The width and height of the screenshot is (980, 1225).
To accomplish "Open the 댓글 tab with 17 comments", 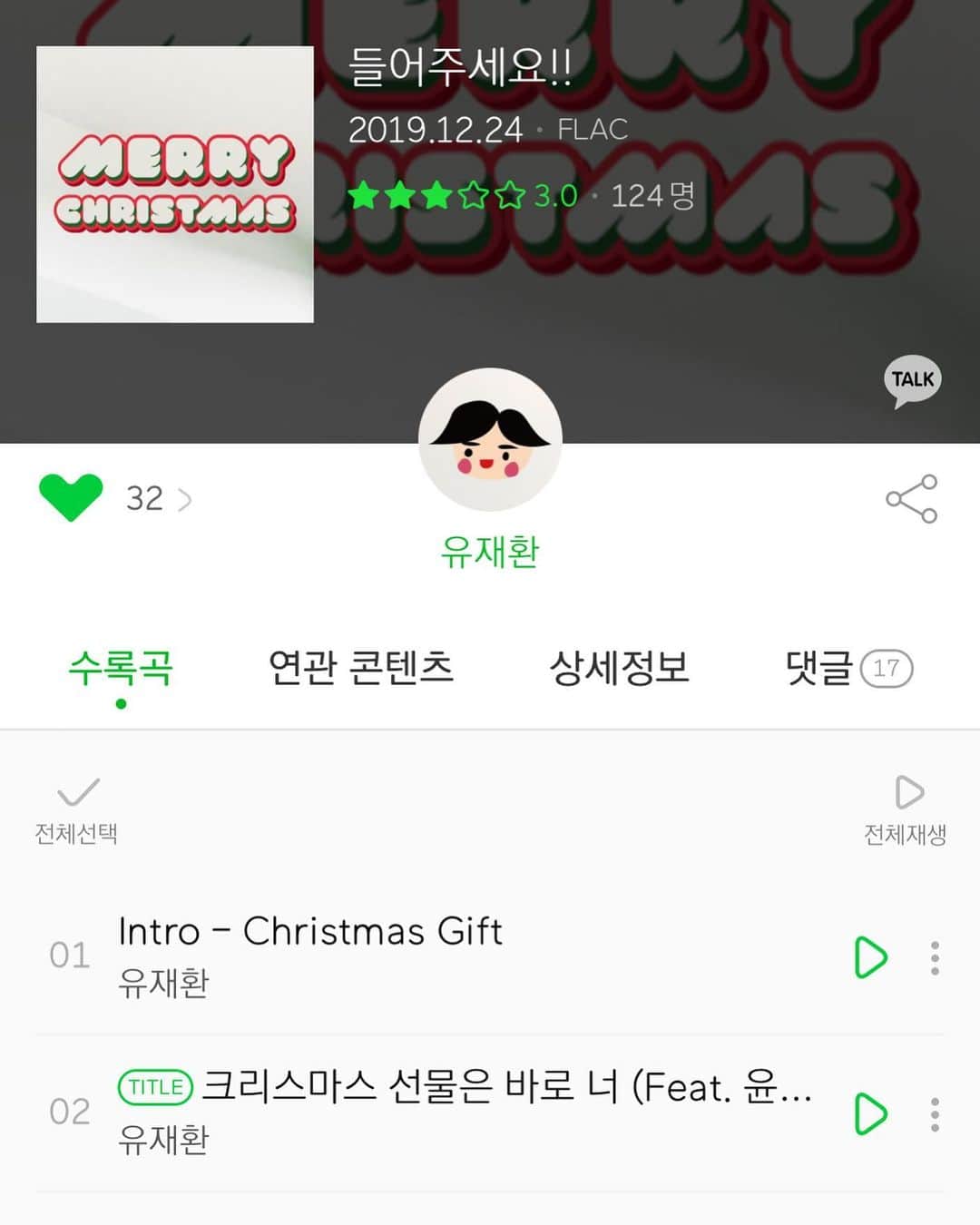I will coord(848,669).
